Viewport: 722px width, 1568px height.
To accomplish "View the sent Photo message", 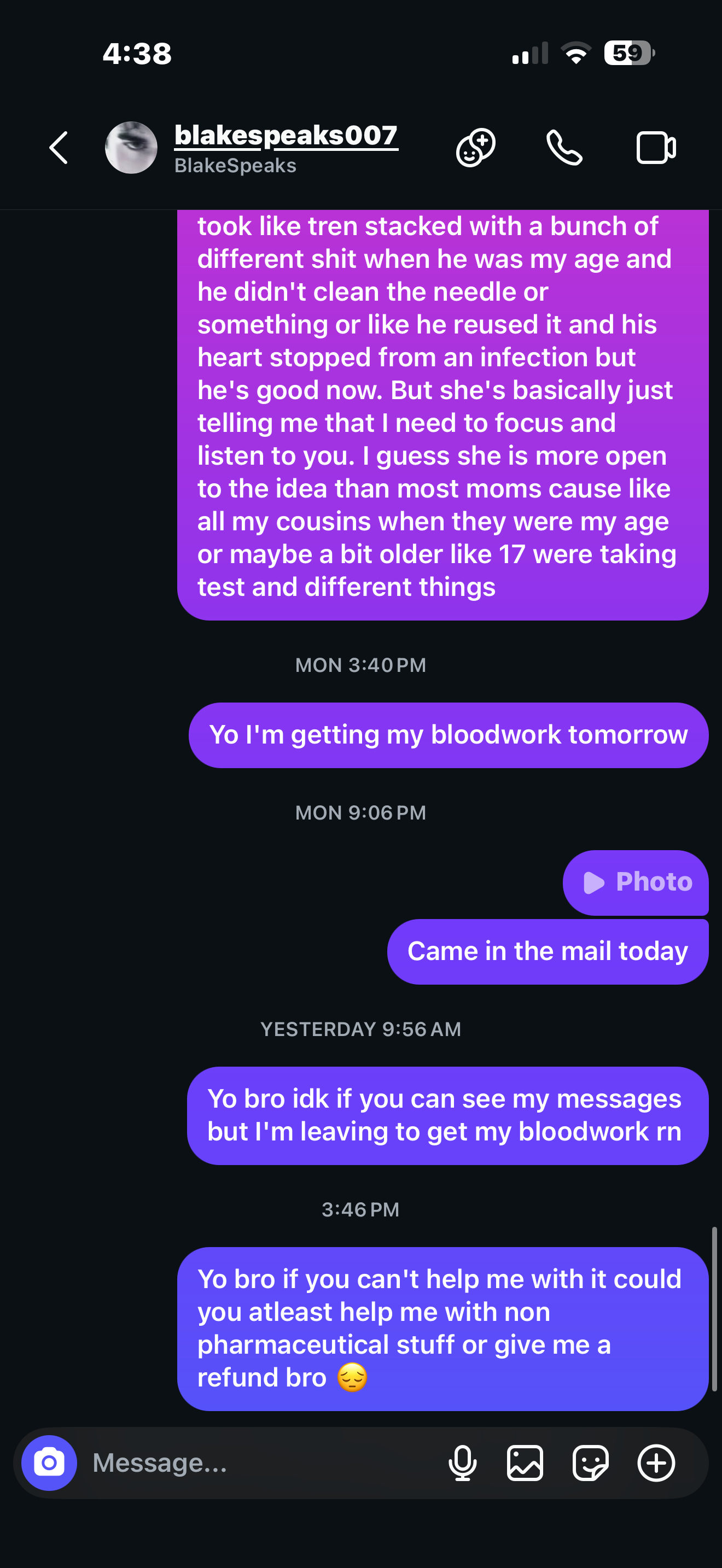I will [636, 882].
